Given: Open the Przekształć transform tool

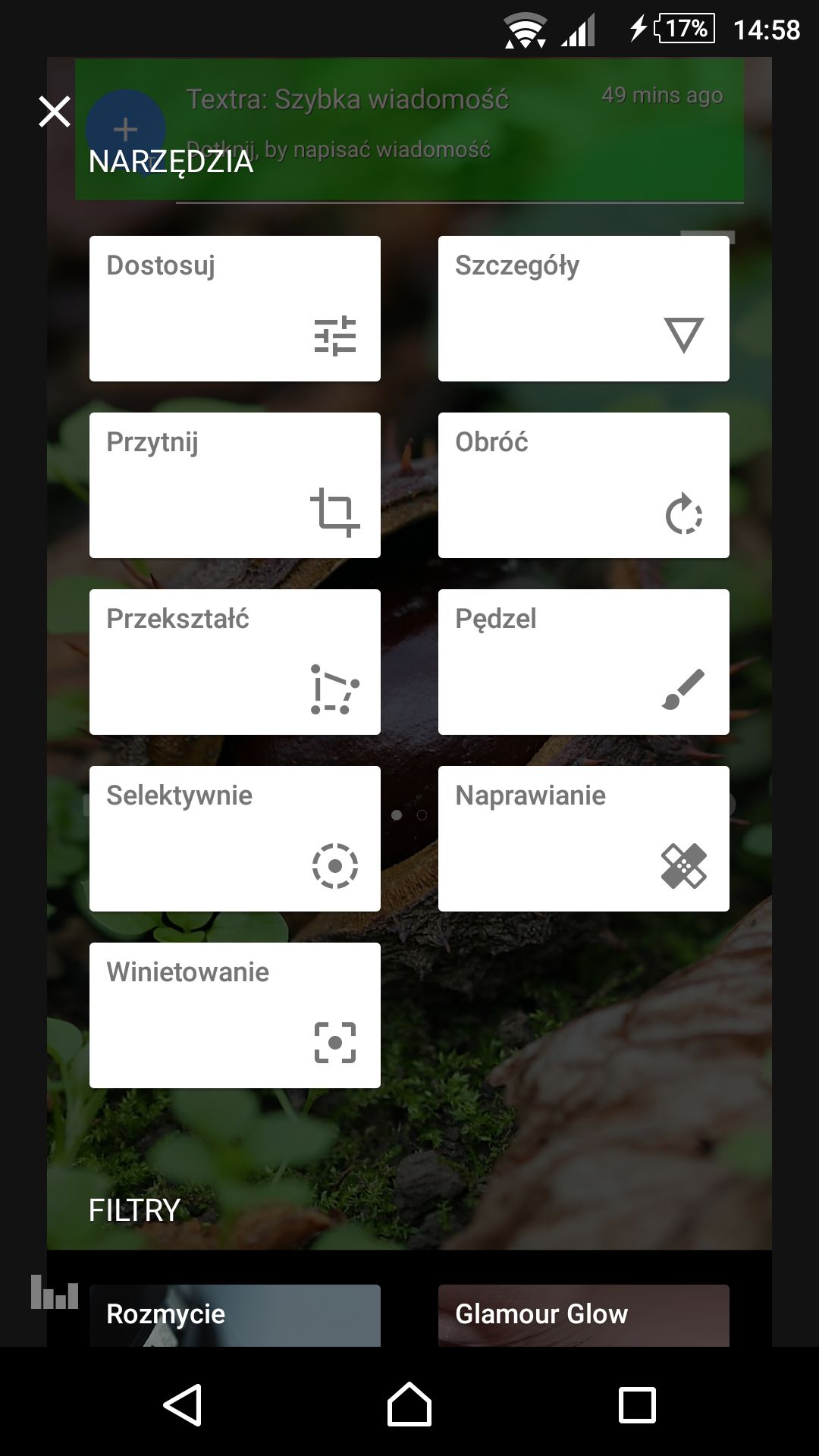Looking at the screenshot, I should 235,662.
